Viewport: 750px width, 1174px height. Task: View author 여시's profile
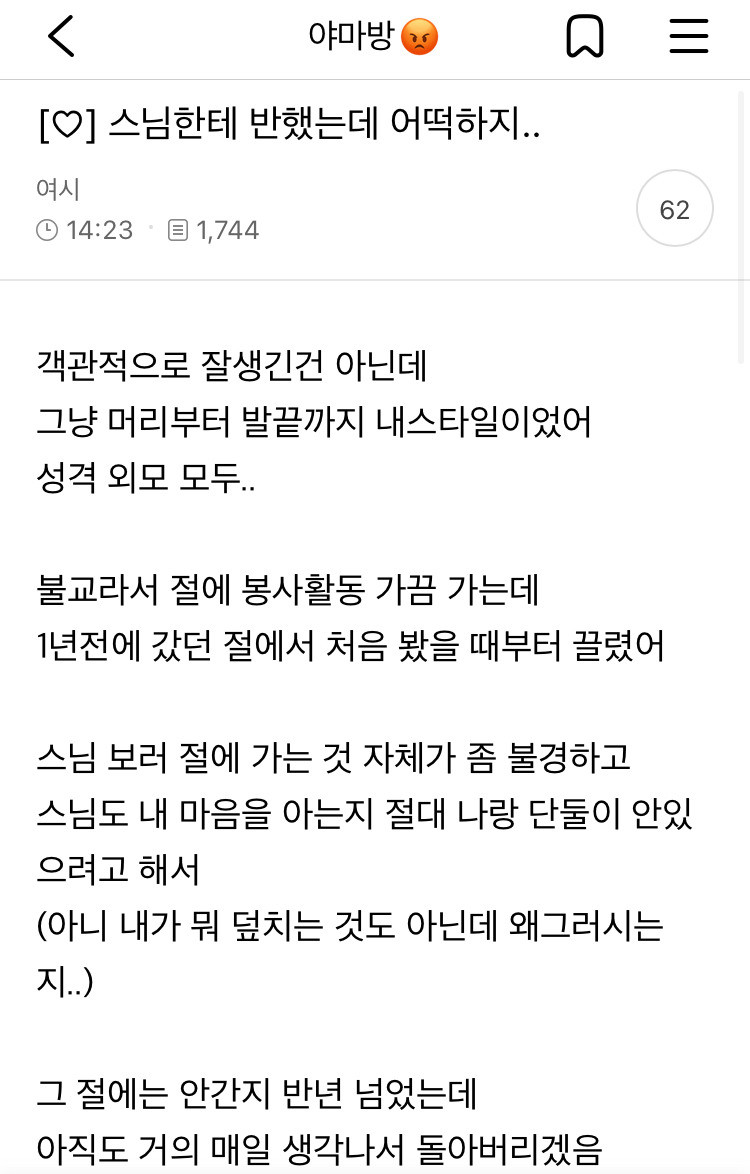coord(58,188)
